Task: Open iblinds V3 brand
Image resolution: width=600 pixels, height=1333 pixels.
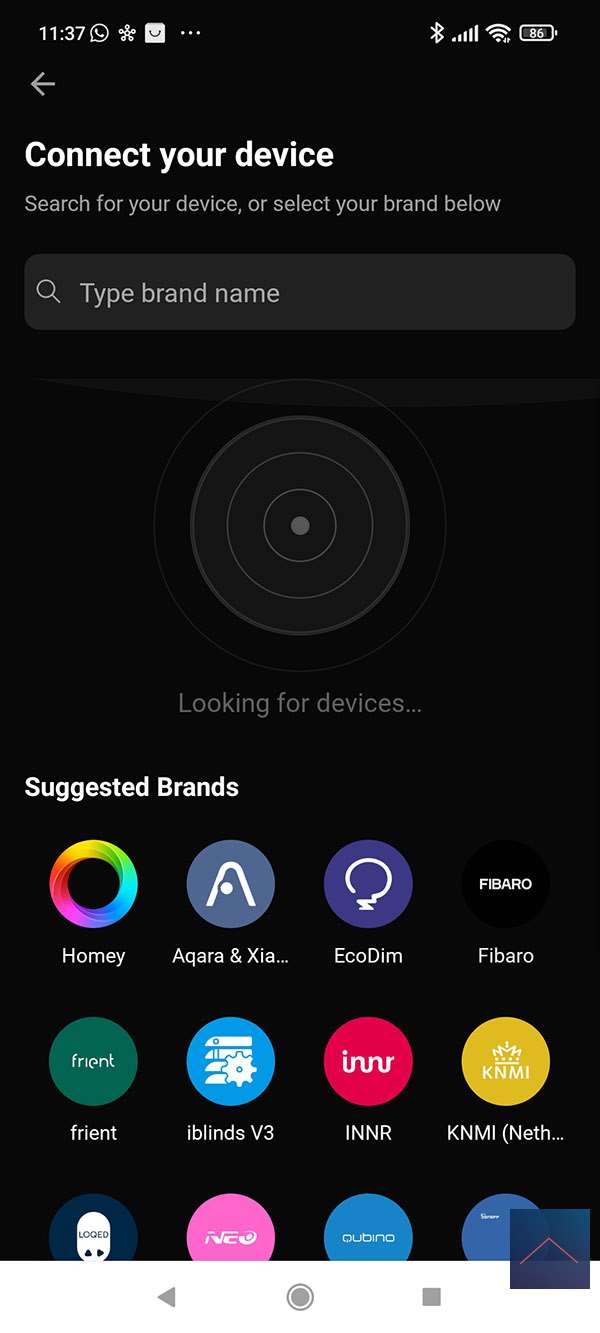Action: click(x=230, y=1061)
